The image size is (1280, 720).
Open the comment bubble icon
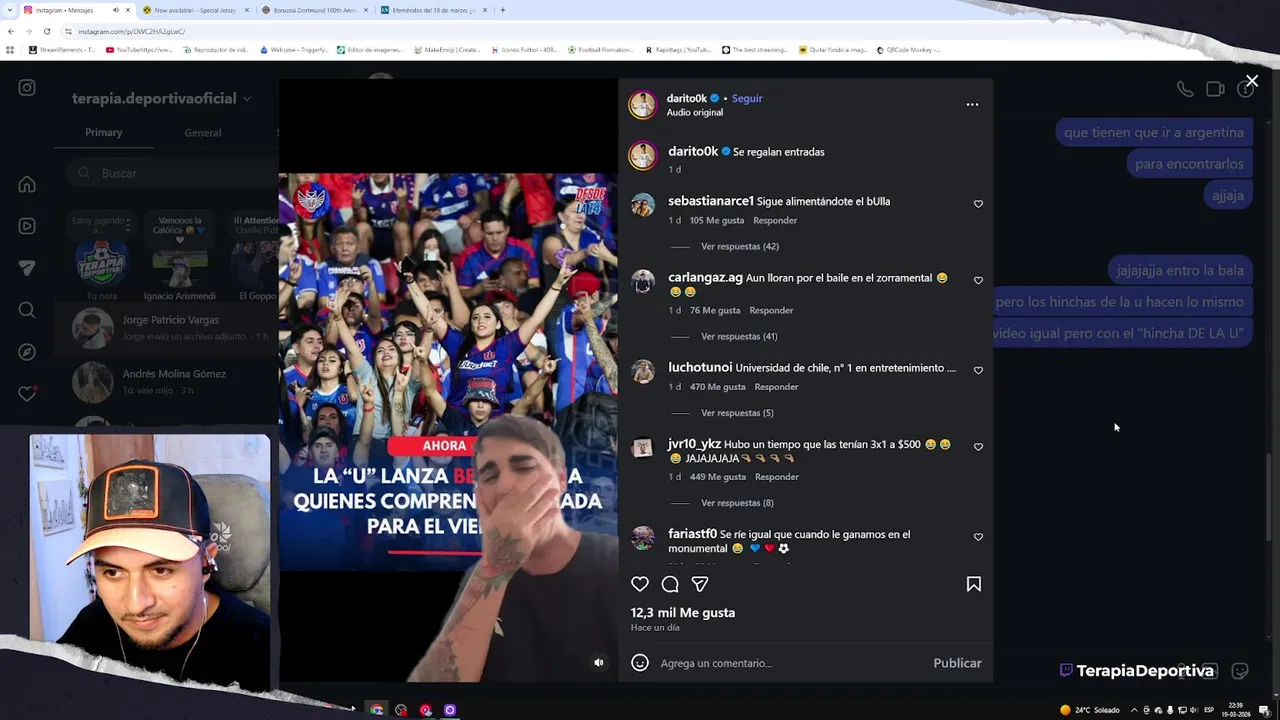pos(670,584)
